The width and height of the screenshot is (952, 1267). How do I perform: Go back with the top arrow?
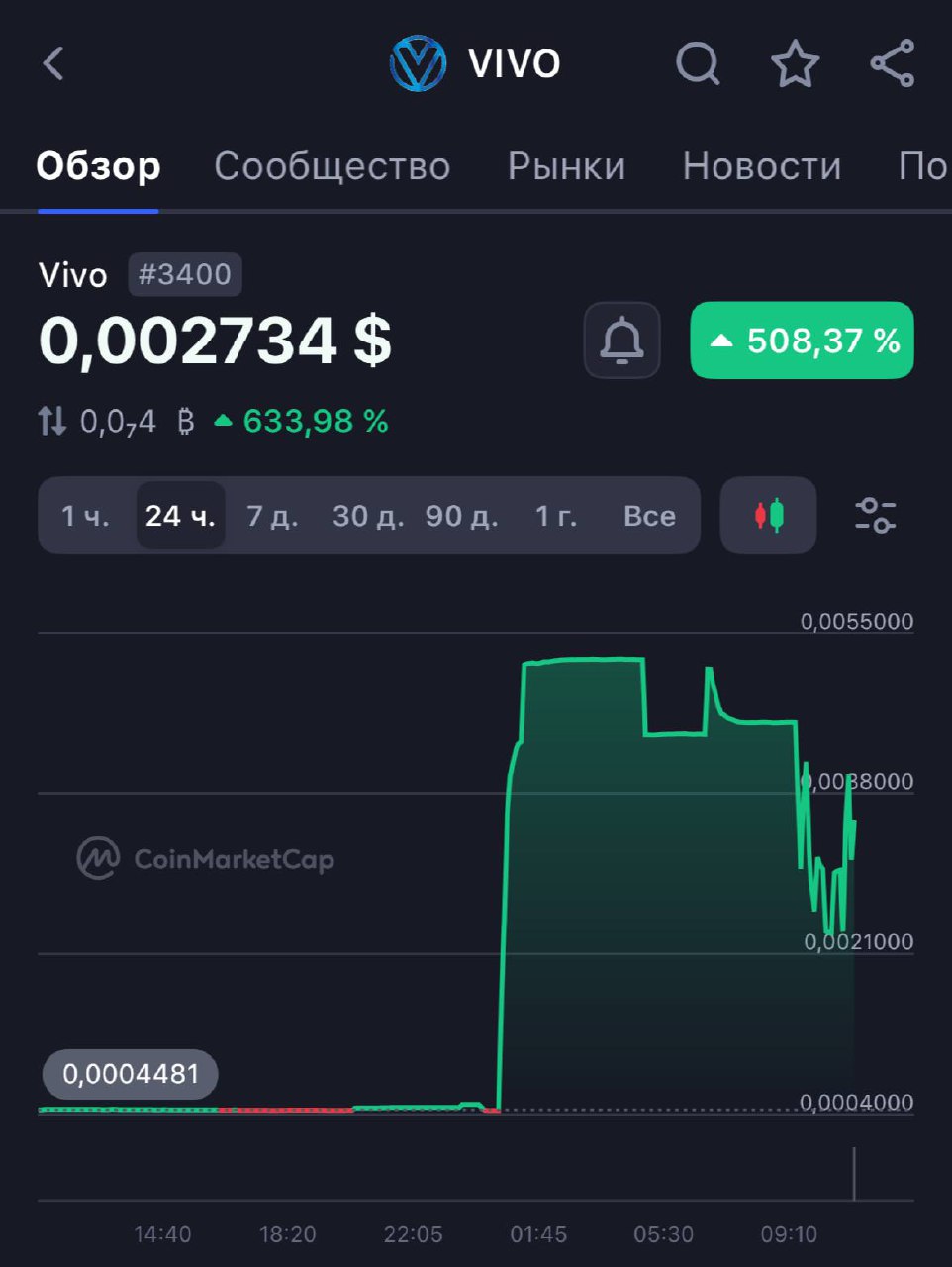[53, 64]
